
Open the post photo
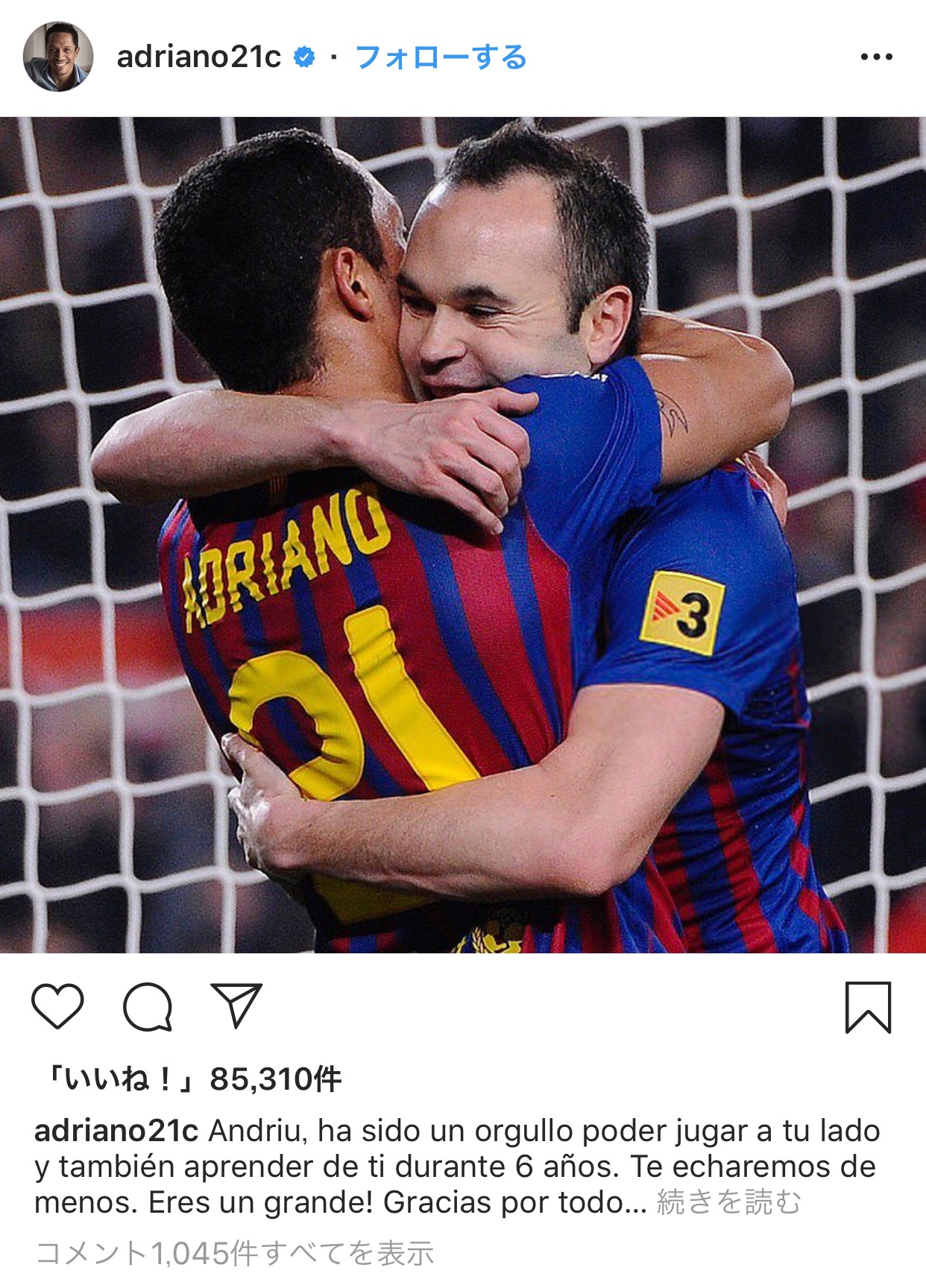(x=463, y=534)
